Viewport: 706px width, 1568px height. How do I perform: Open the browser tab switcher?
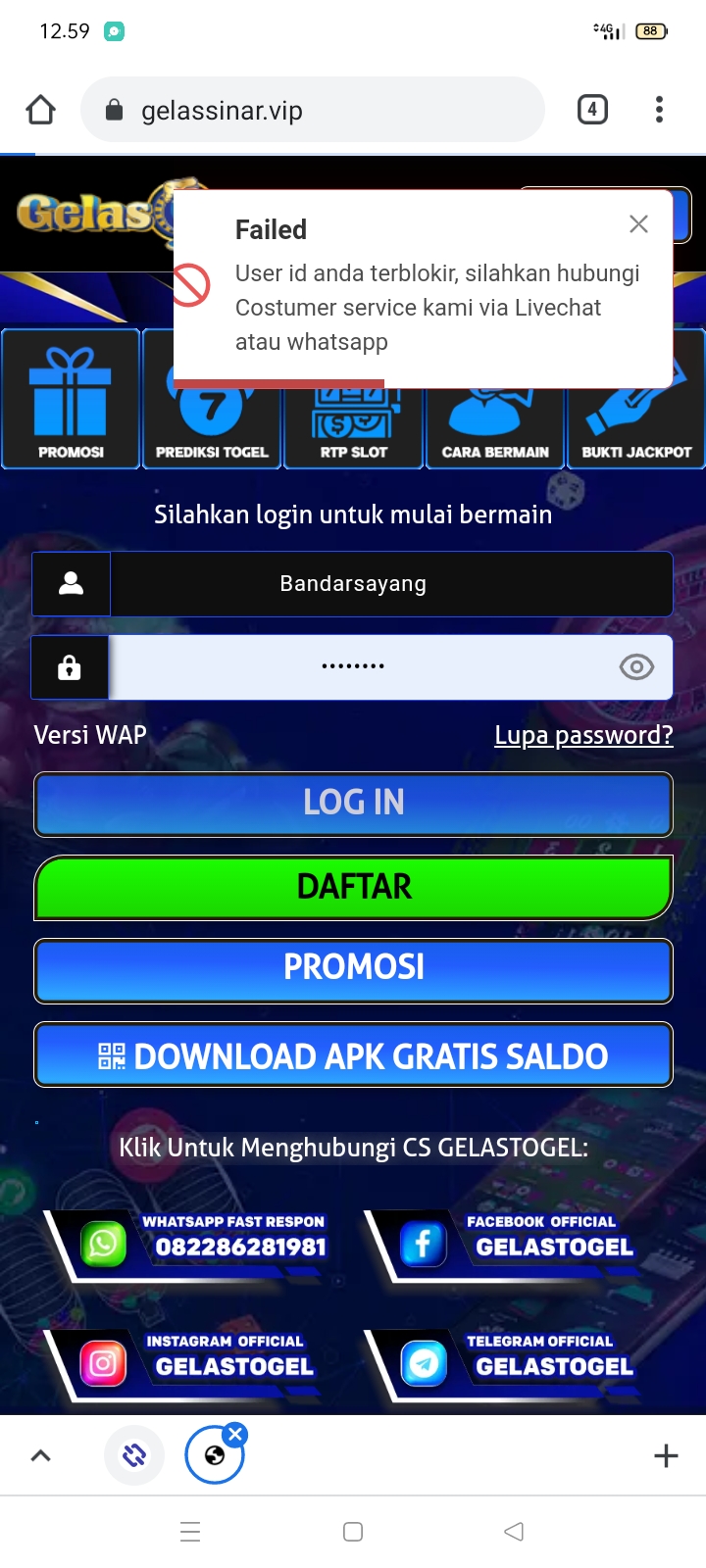pos(592,110)
